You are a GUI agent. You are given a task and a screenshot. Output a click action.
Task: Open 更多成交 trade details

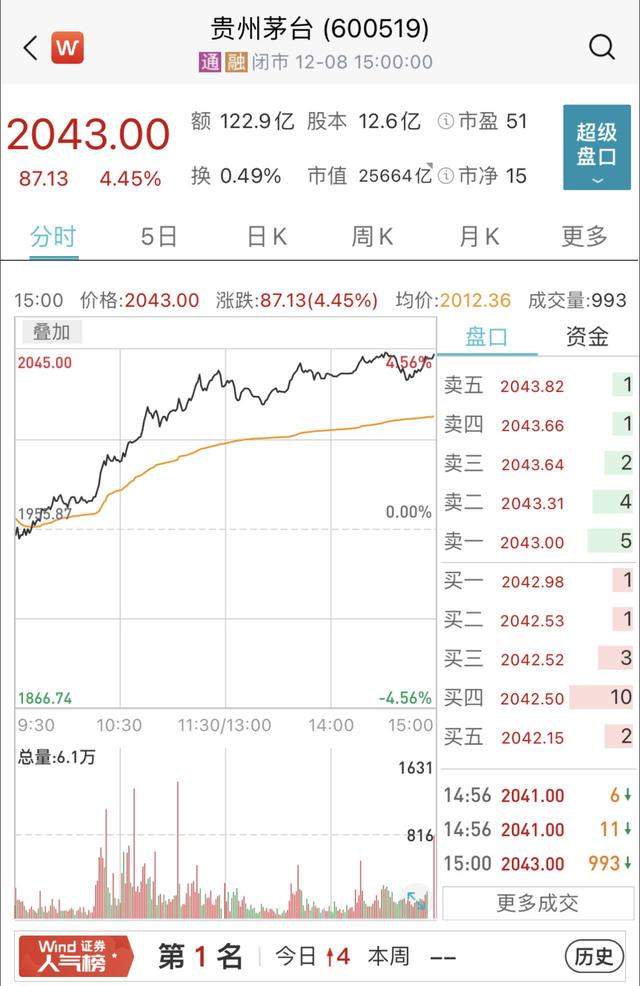538,902
